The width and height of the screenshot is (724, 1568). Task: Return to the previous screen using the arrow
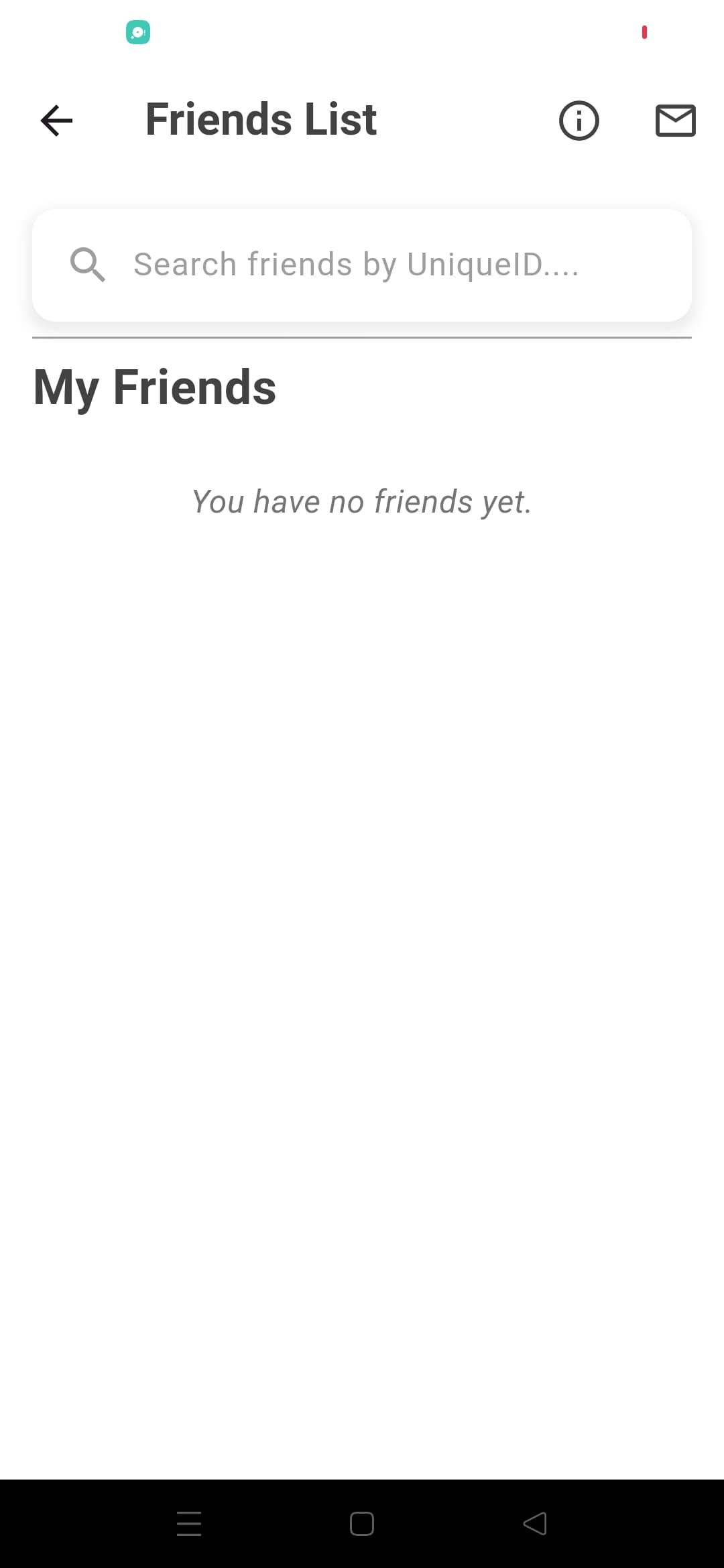click(56, 121)
